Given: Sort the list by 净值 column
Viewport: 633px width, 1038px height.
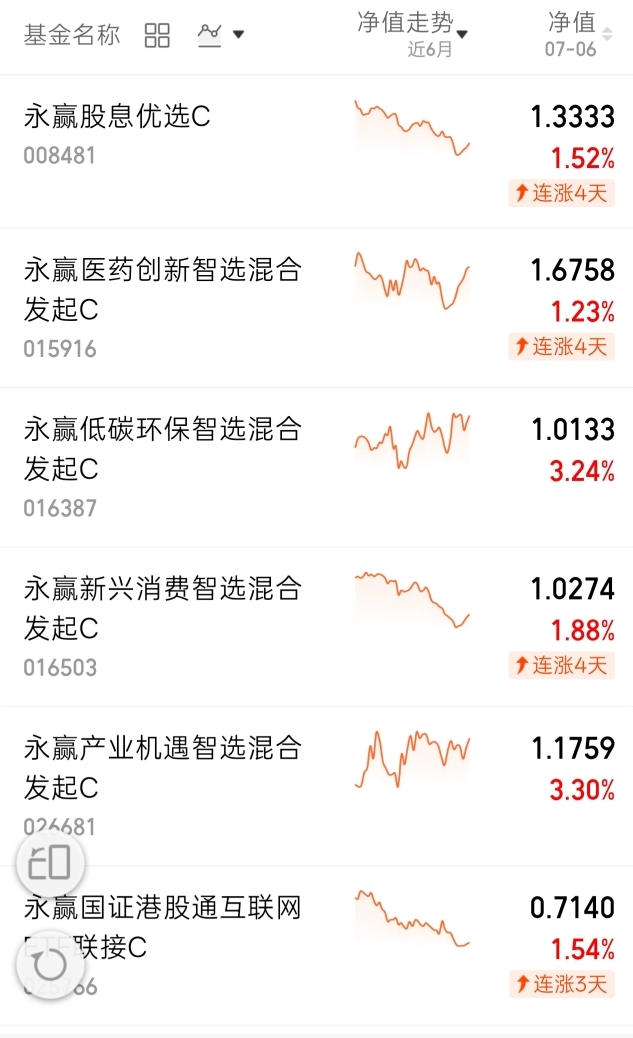Looking at the screenshot, I should pos(579,34).
